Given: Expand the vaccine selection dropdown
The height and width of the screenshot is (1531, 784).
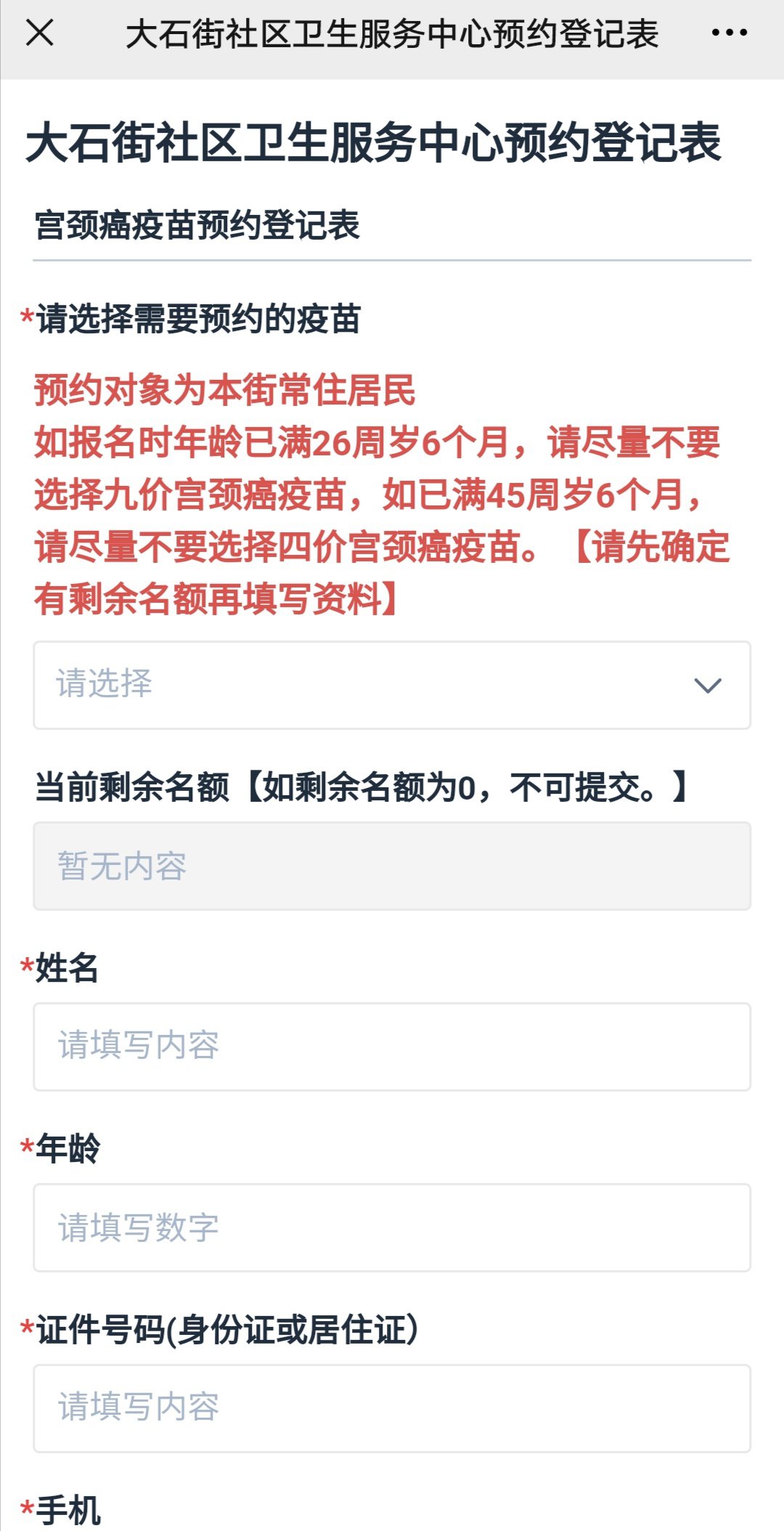Looking at the screenshot, I should [392, 685].
